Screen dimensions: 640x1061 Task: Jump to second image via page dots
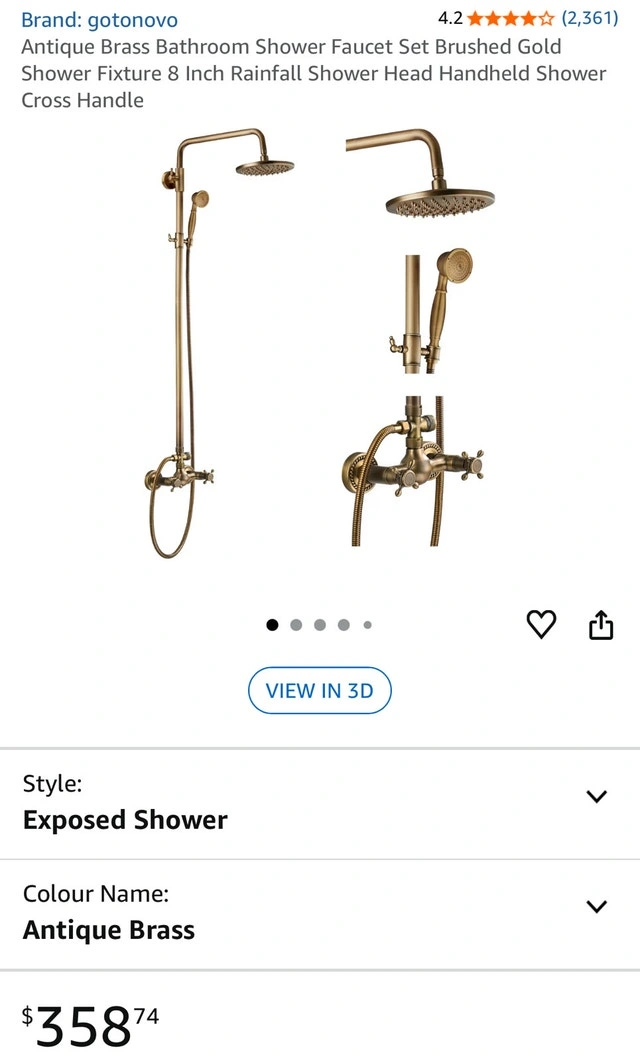pyautogui.click(x=296, y=625)
